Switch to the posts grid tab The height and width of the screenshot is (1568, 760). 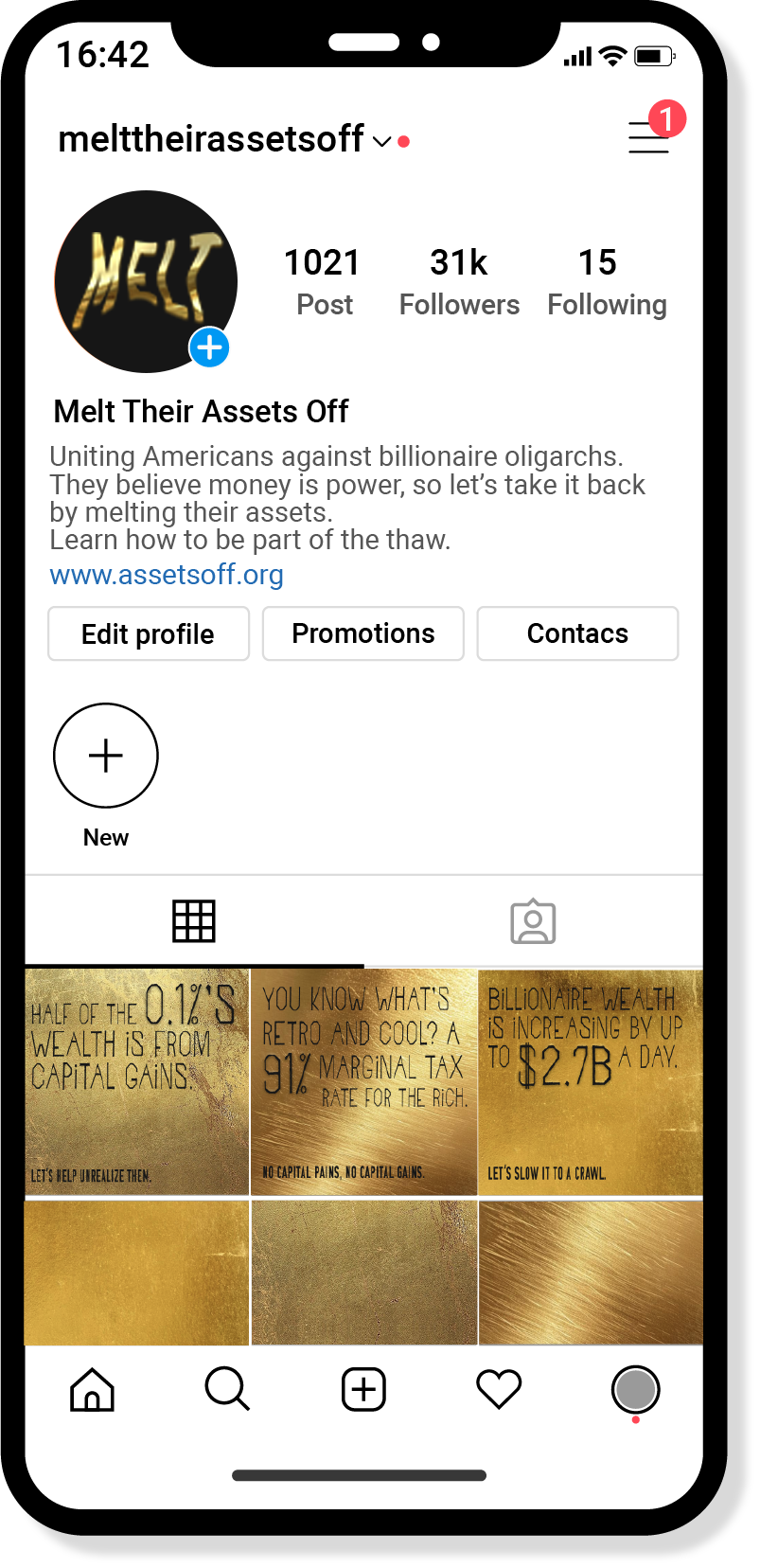194,920
